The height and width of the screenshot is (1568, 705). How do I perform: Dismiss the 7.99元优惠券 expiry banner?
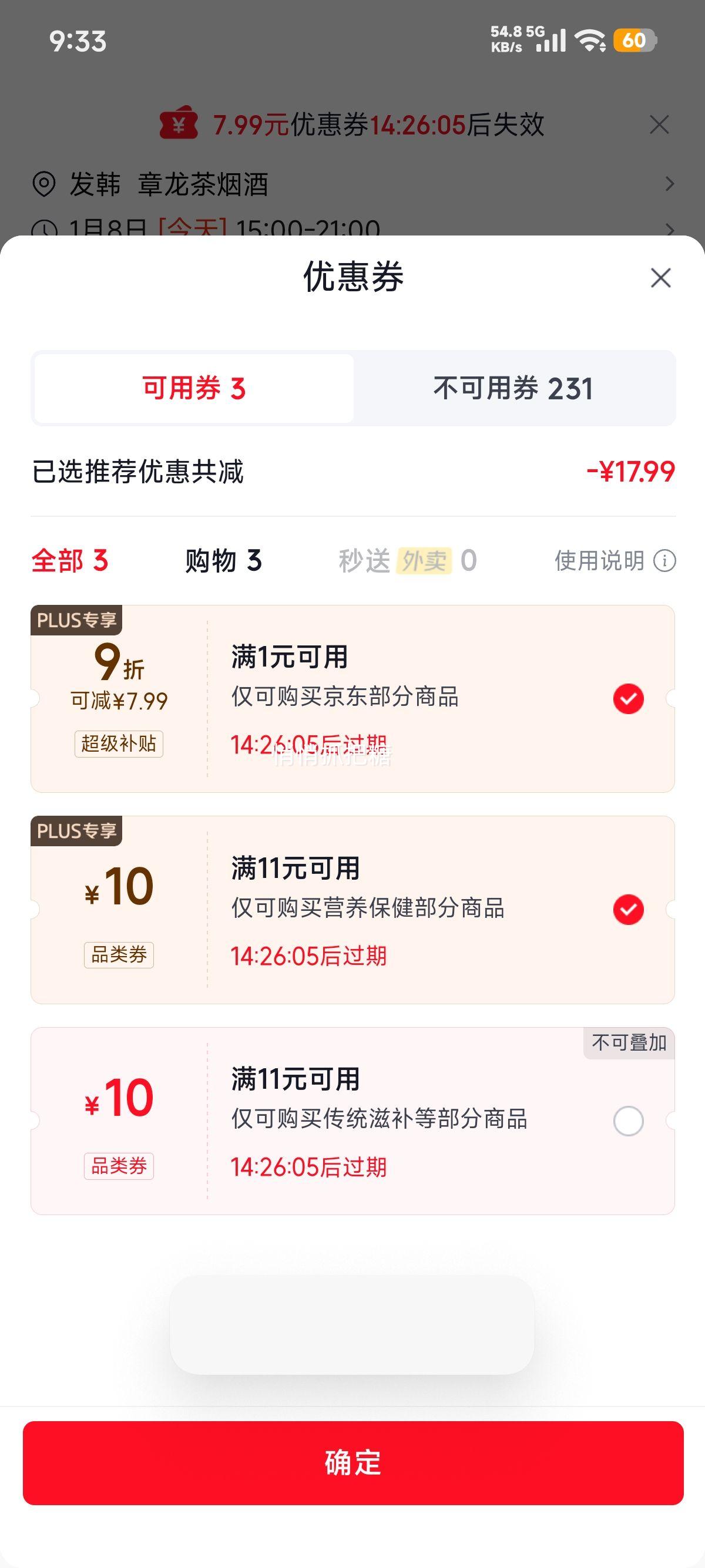659,125
